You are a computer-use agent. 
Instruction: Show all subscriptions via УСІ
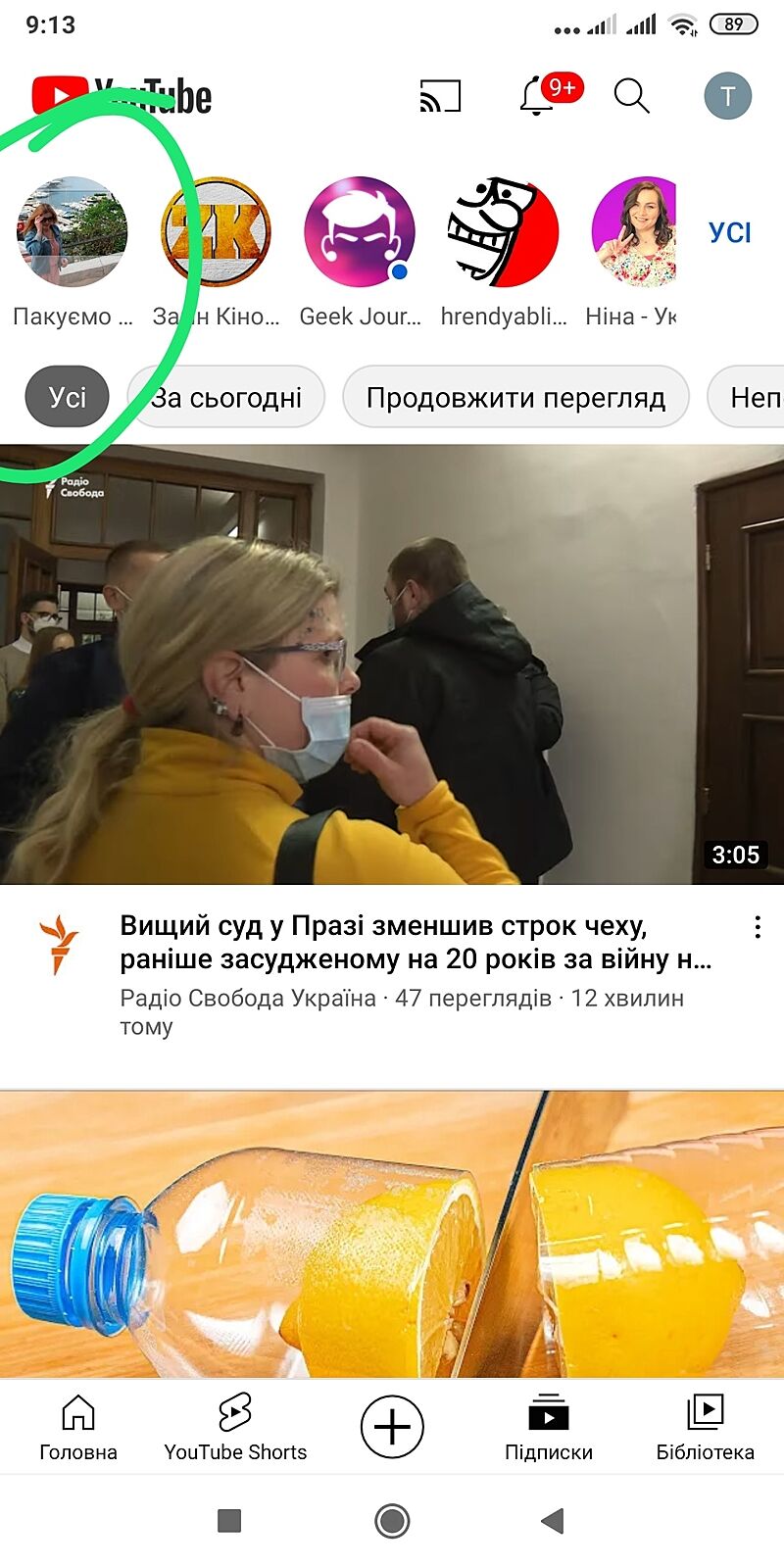[x=730, y=232]
